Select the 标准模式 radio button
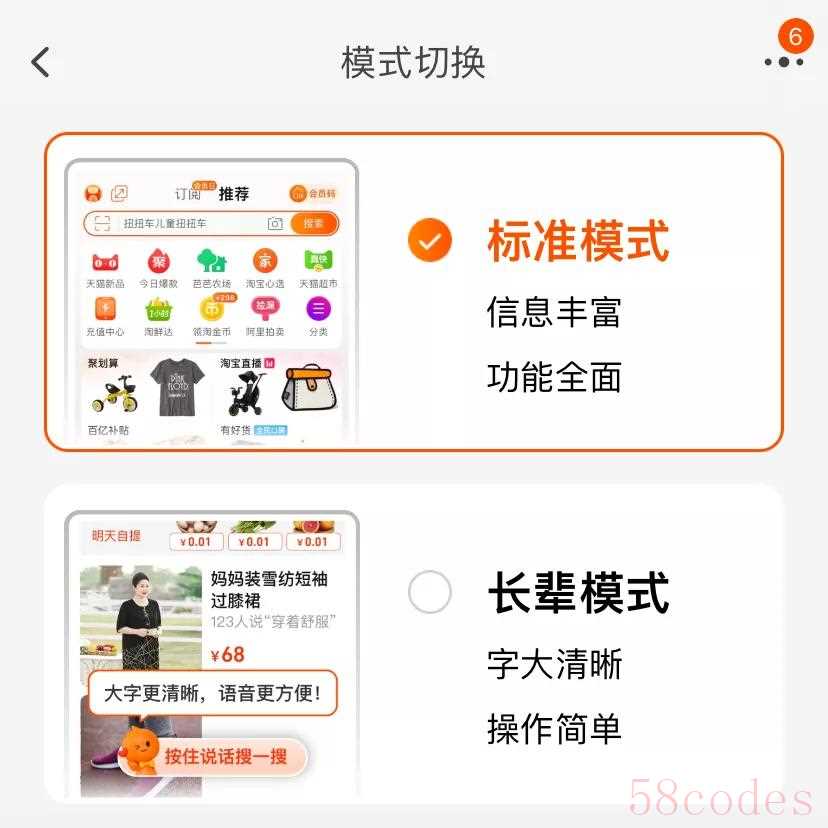Image resolution: width=828 pixels, height=828 pixels. tap(430, 241)
